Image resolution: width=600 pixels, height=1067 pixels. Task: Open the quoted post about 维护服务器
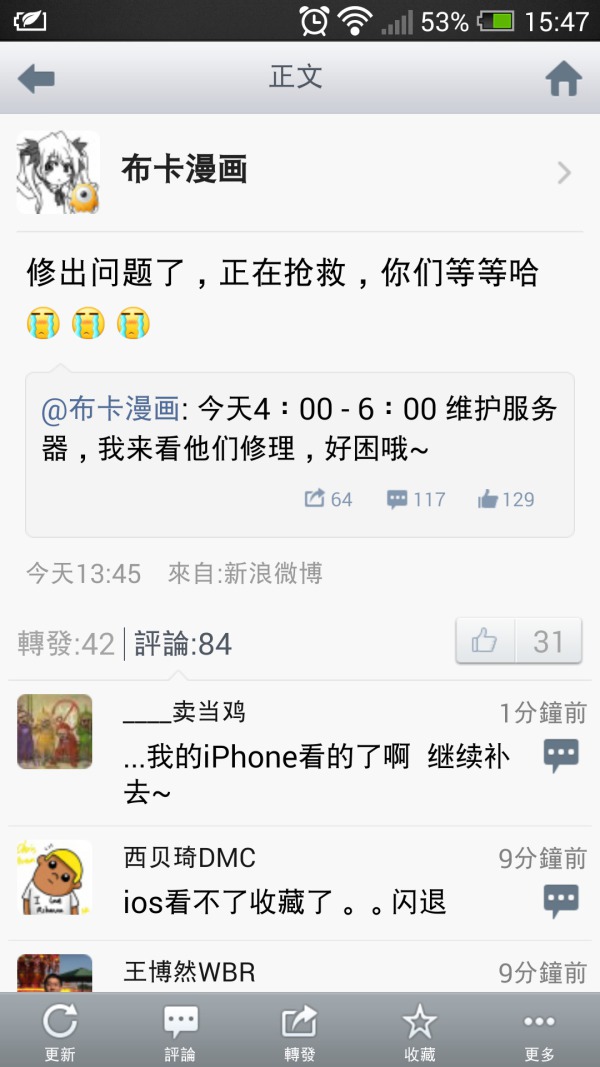coord(300,455)
